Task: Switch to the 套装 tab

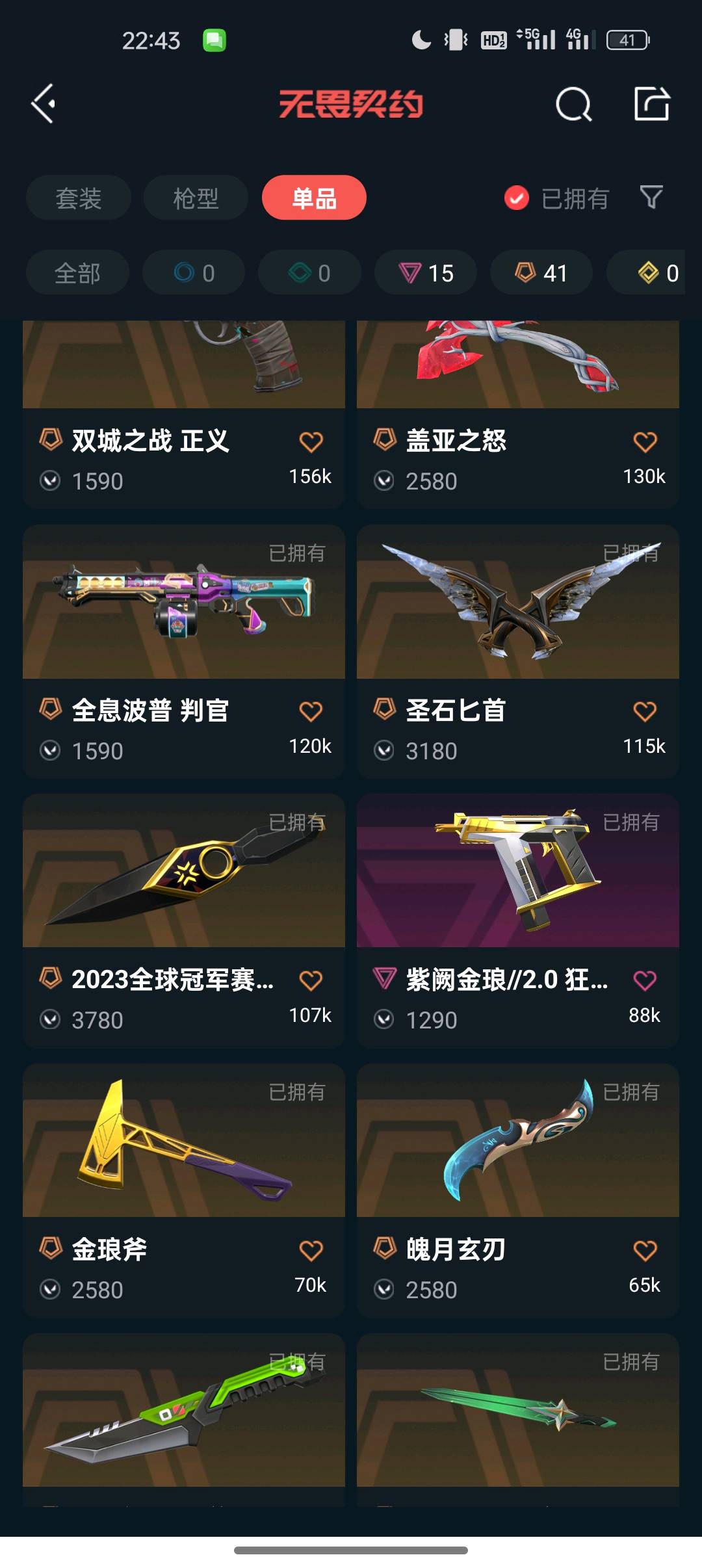Action: (79, 198)
